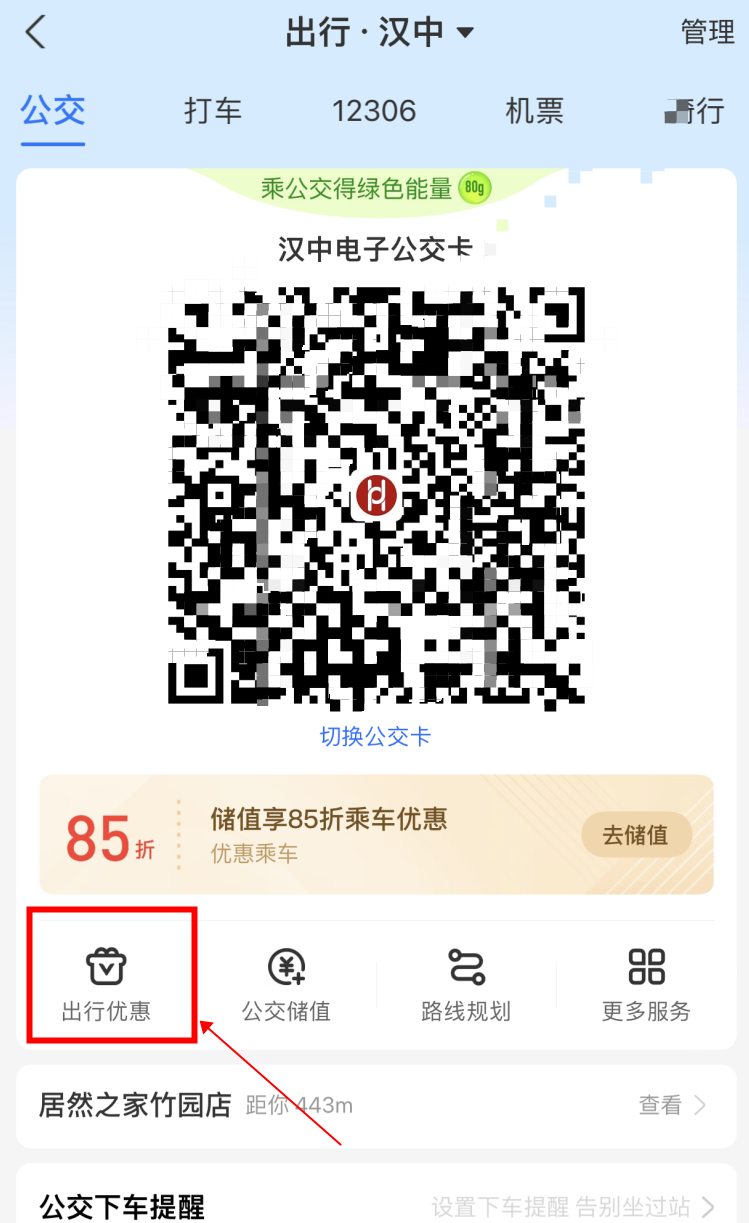Tap 切换公交卡 link
Viewport: 749px width, 1223px height.
pos(375,737)
